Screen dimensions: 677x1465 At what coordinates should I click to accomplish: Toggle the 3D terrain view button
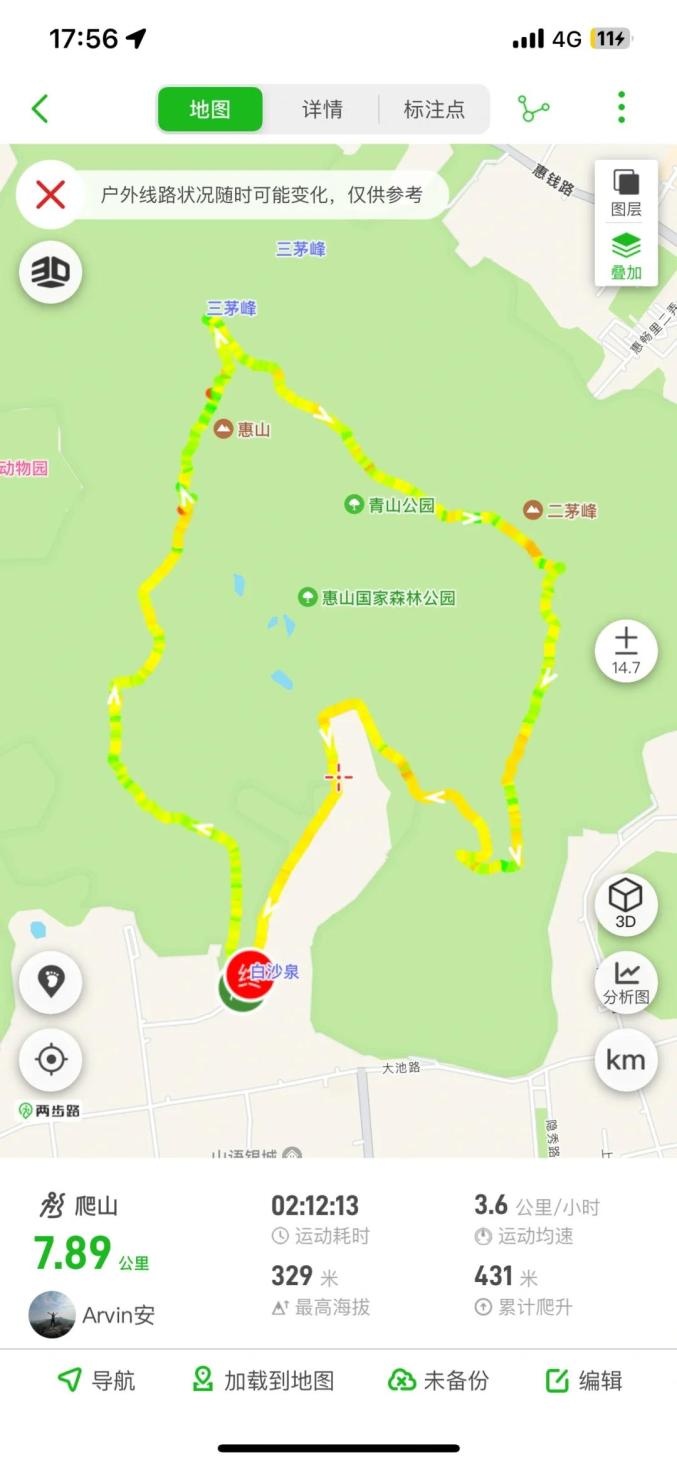pos(50,272)
